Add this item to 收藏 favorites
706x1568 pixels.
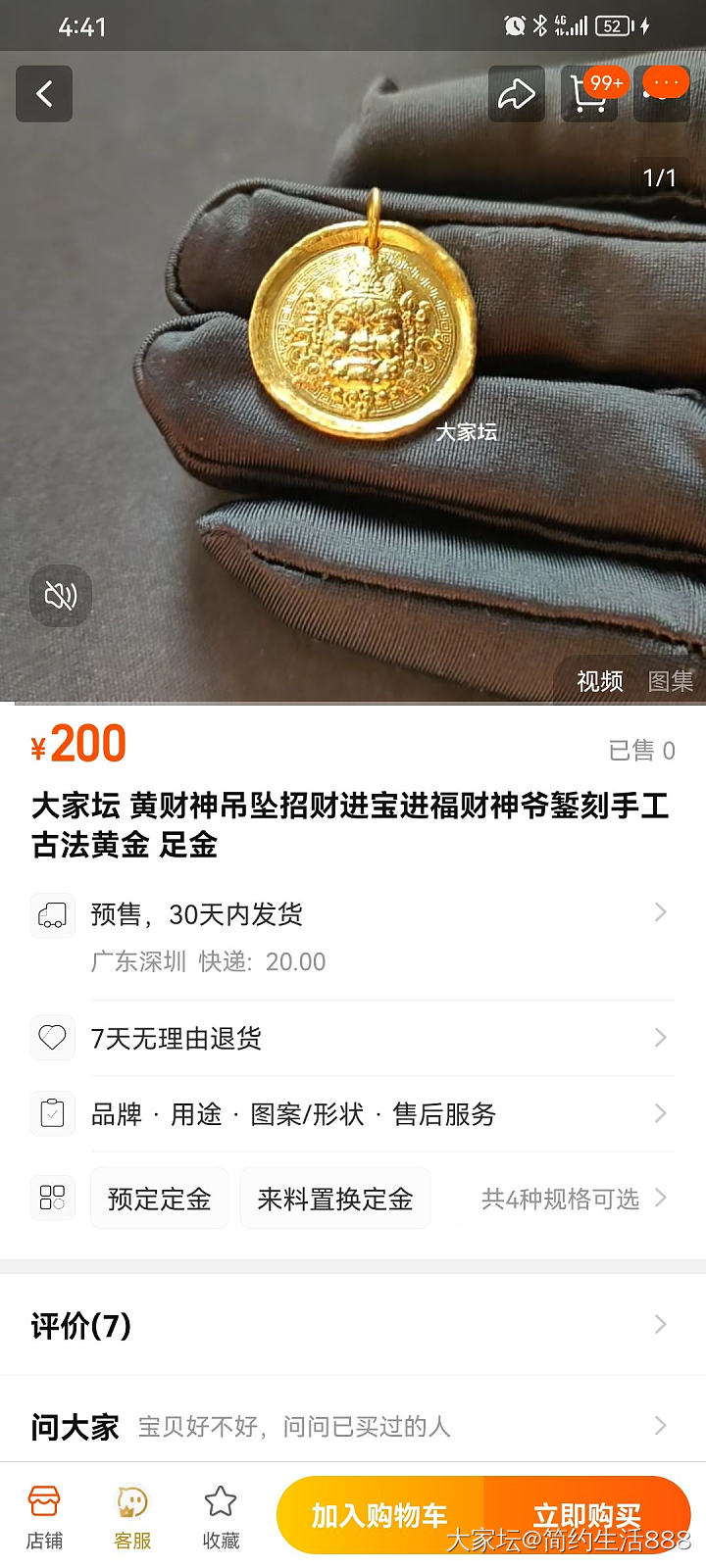(221, 1516)
